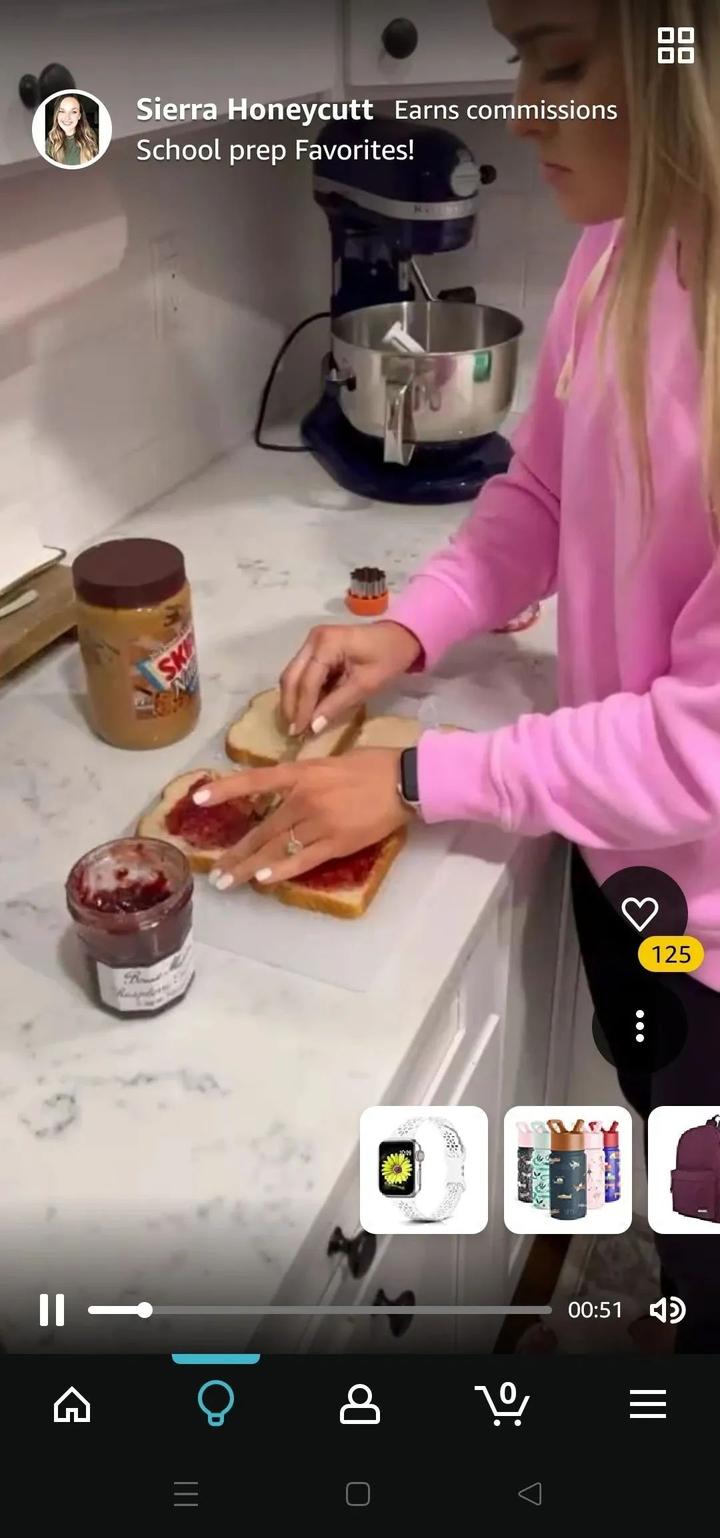Screen dimensions: 720x1538
Task: Go to the Home tab
Action: (x=72, y=1404)
